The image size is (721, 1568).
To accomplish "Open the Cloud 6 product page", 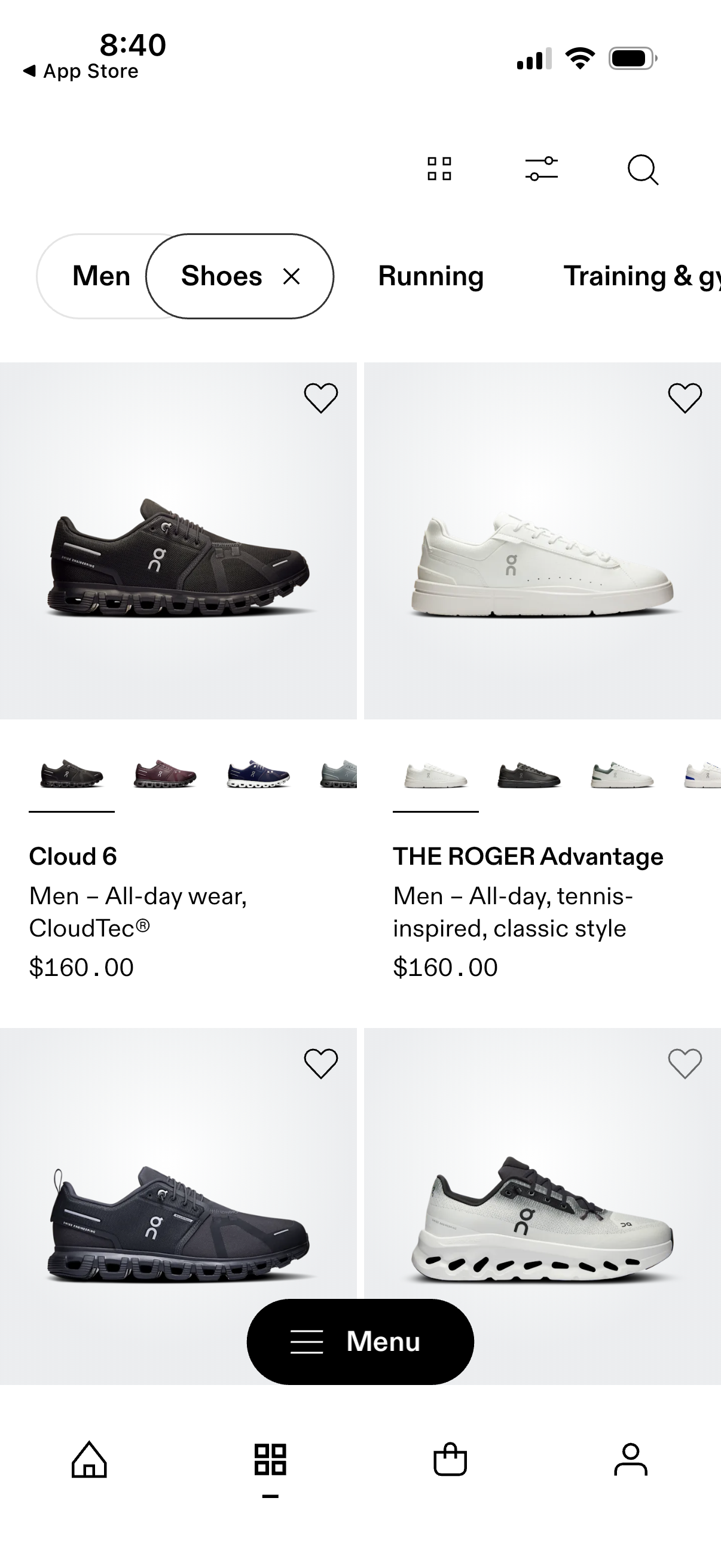I will [x=73, y=856].
